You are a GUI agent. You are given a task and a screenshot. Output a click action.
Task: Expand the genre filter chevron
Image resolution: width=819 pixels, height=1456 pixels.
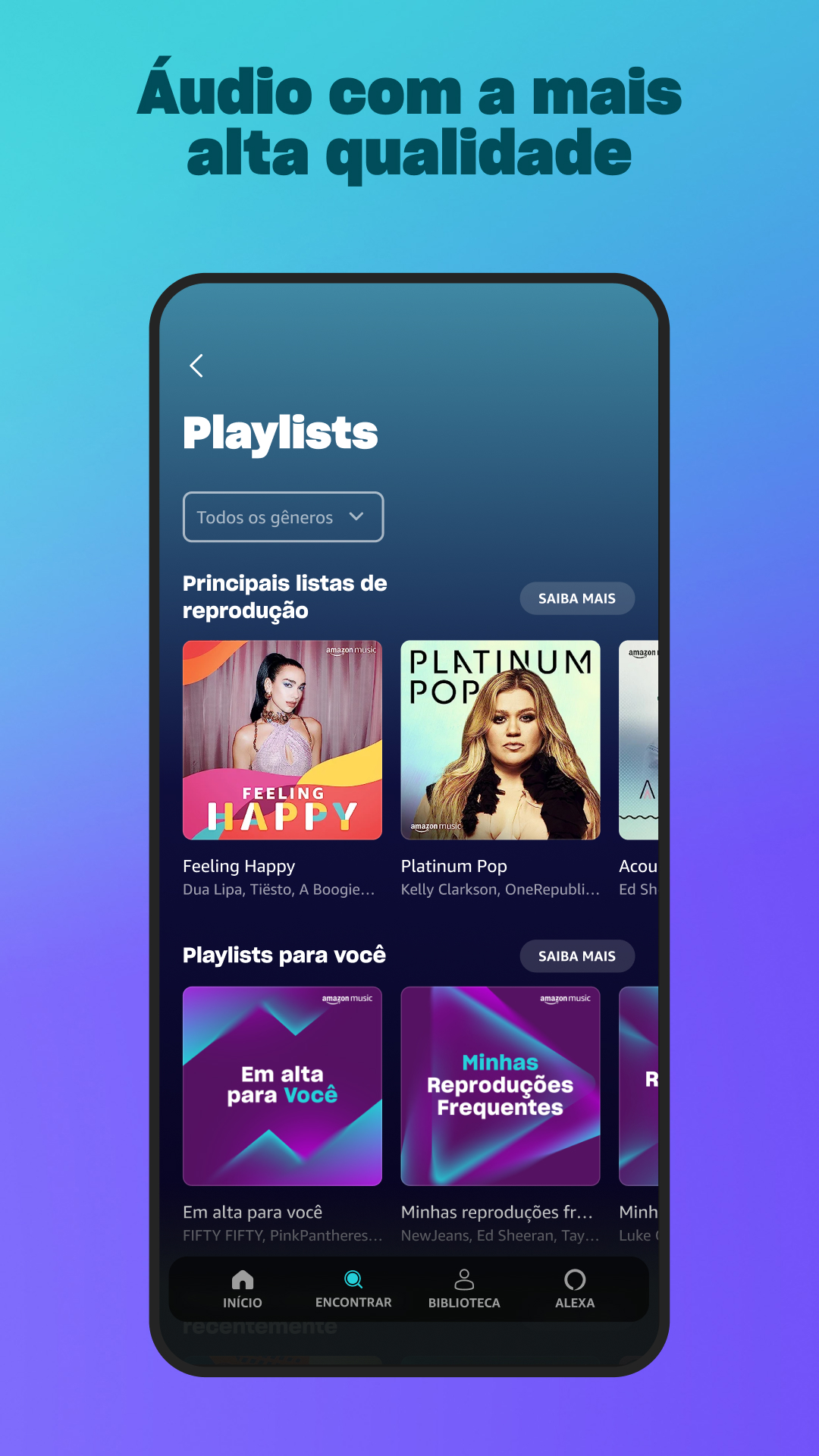(356, 517)
